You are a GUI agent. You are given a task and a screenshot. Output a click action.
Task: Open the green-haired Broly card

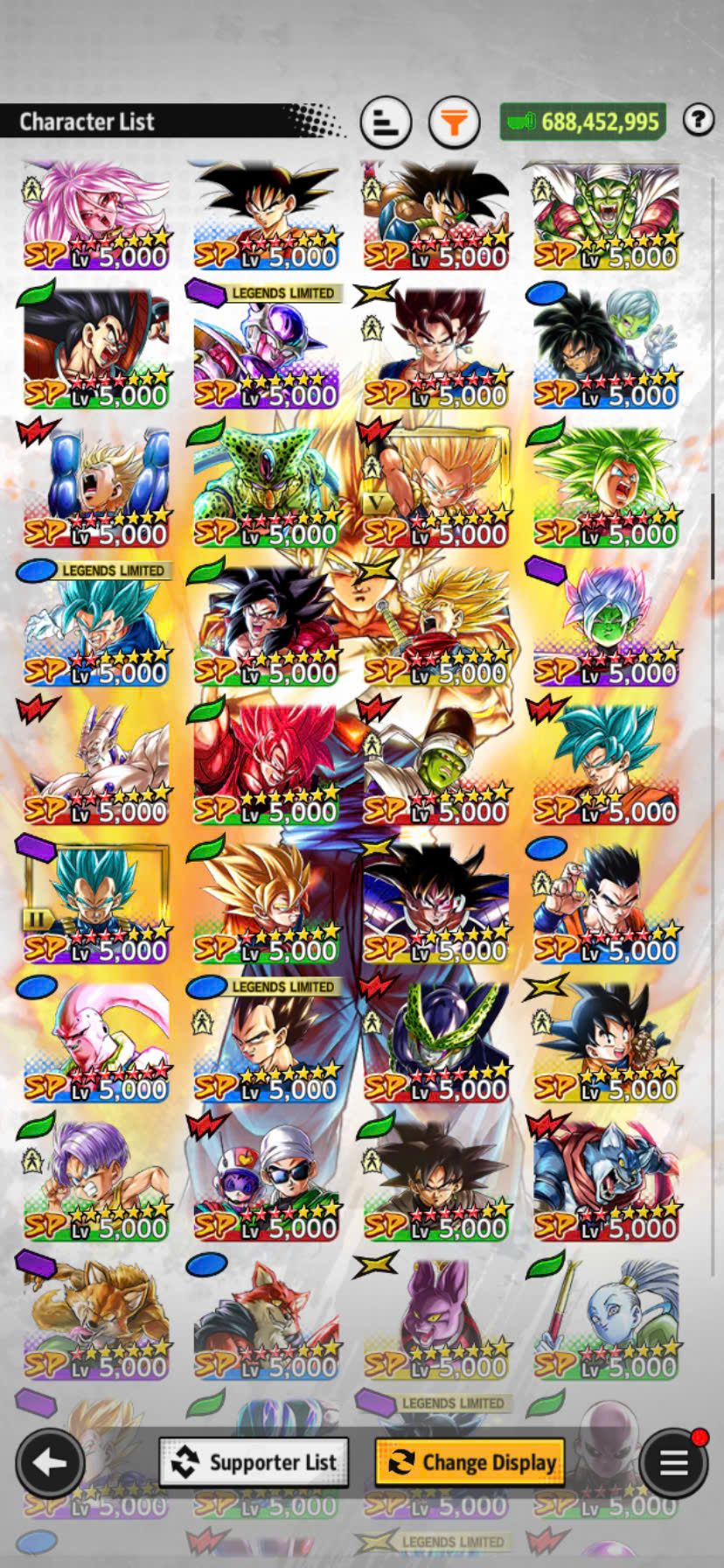[x=605, y=486]
